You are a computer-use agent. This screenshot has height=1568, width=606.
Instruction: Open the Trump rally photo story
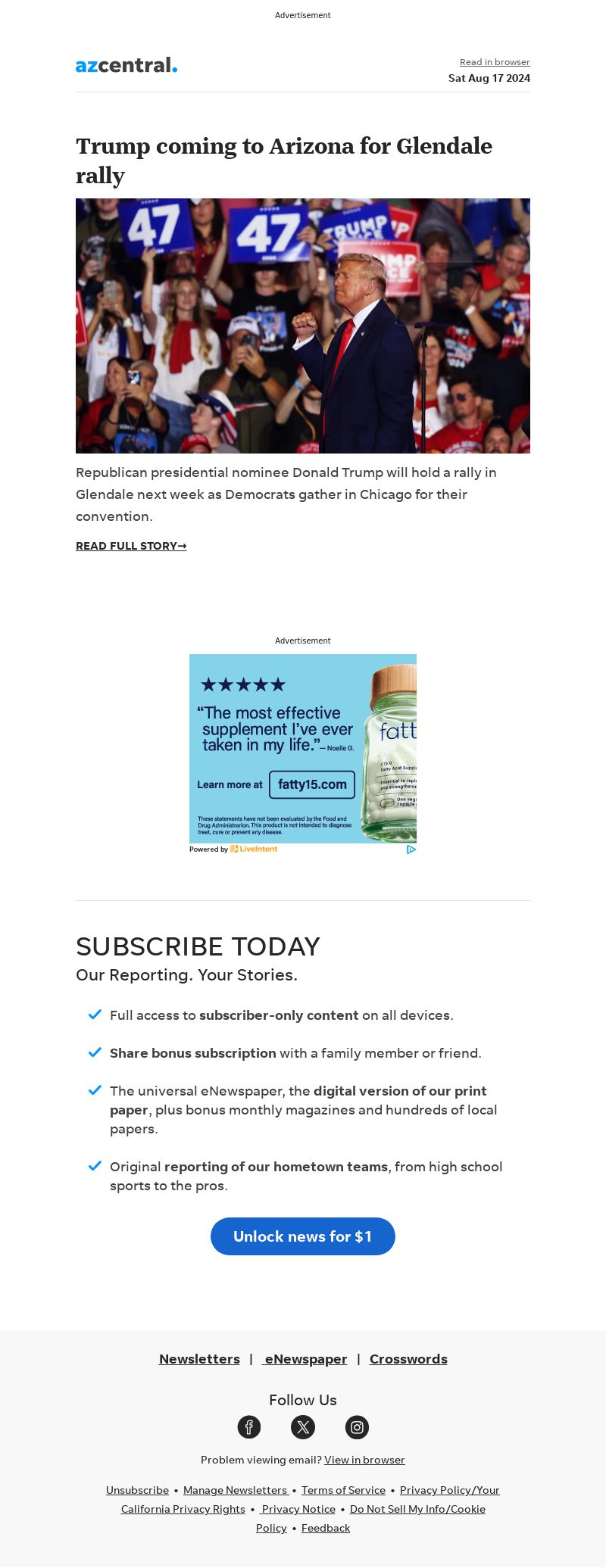pos(303,326)
